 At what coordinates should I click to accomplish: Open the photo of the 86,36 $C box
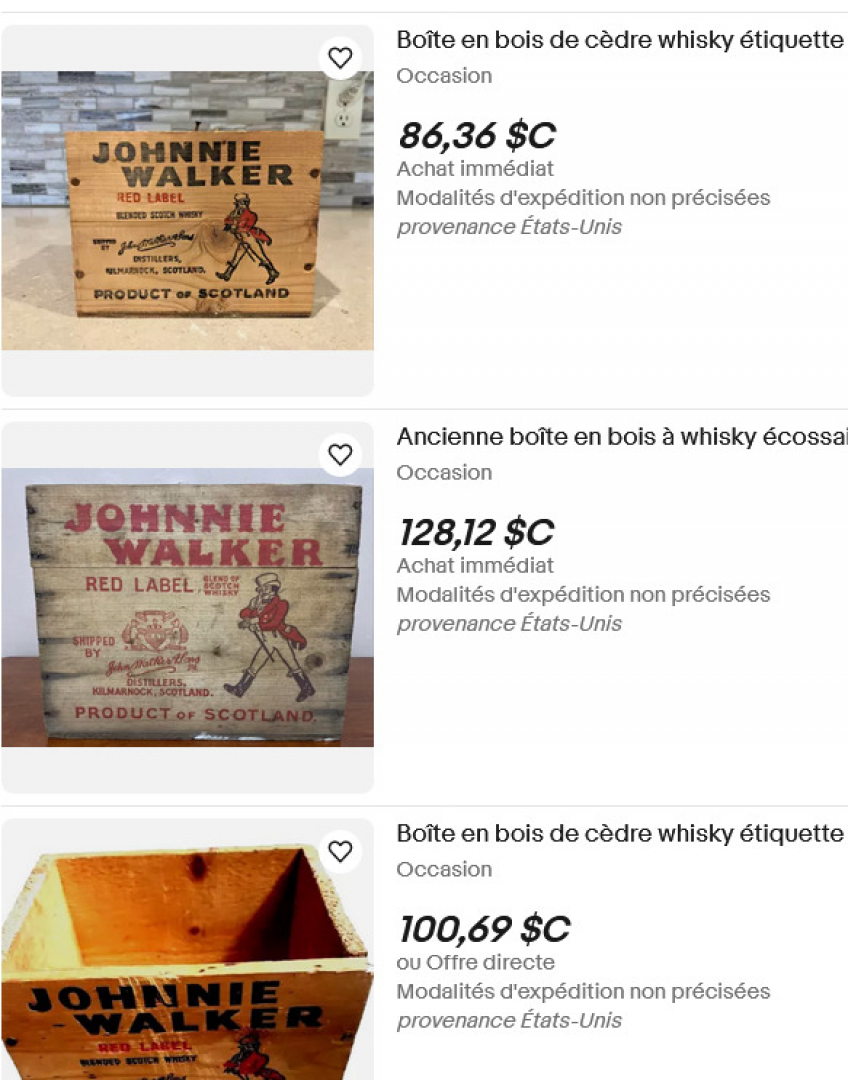pos(187,210)
